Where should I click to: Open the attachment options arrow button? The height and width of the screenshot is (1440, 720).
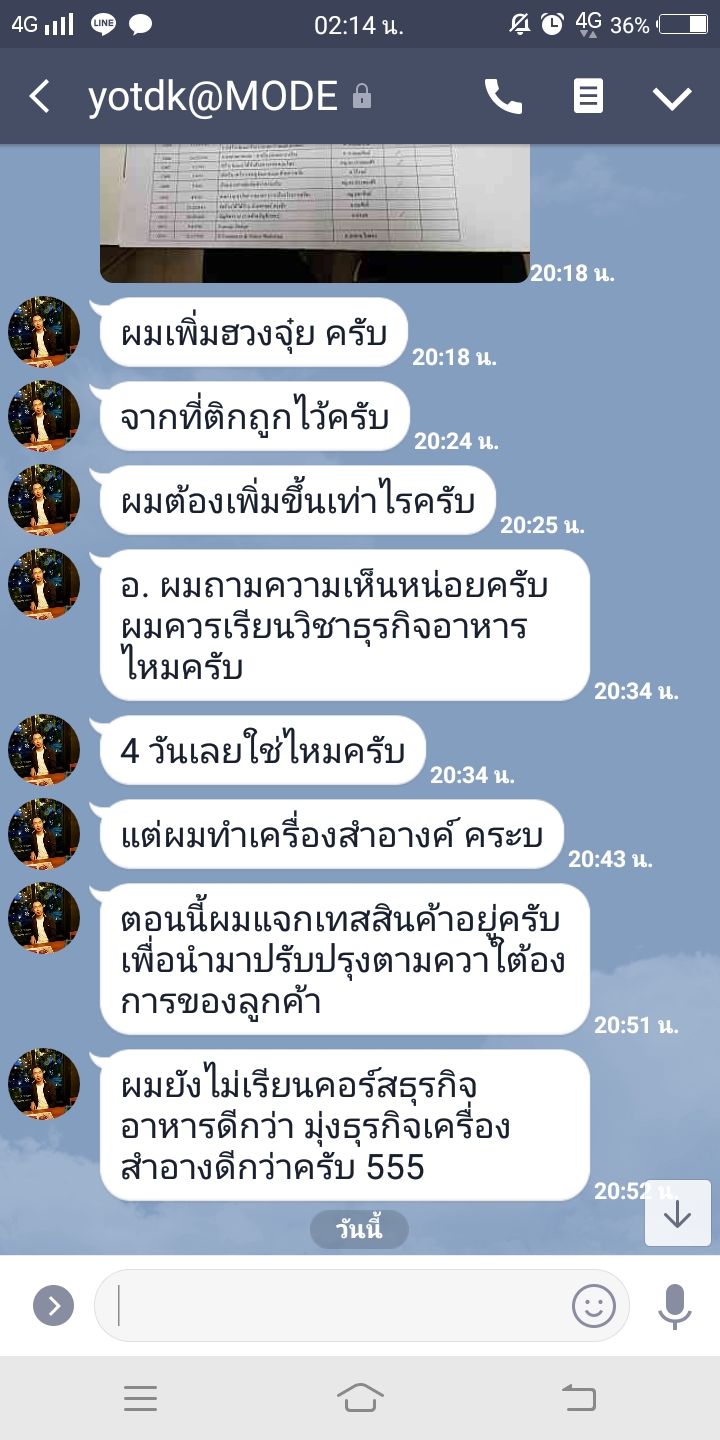54,1305
